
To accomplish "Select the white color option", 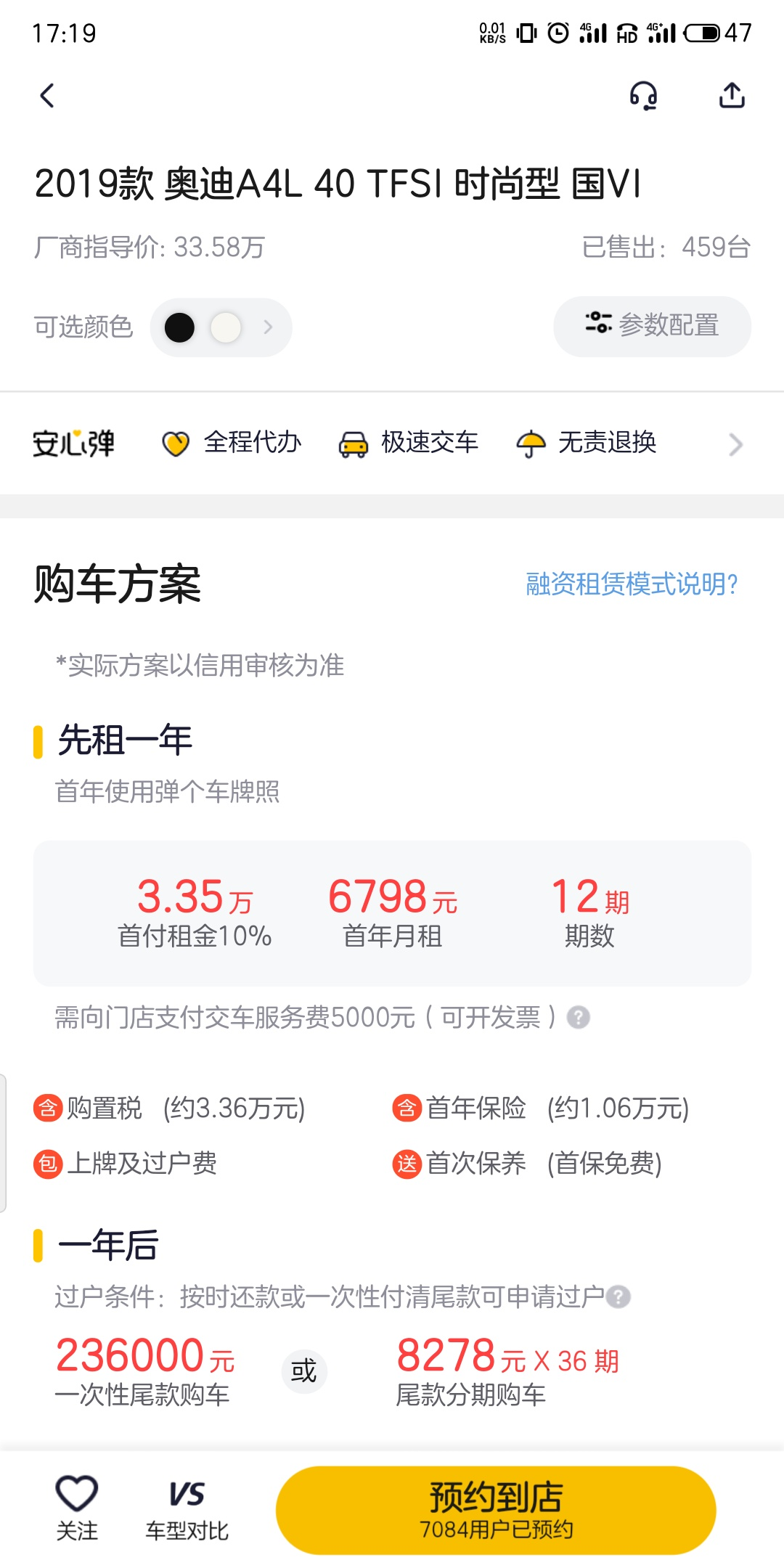I will click(x=226, y=327).
